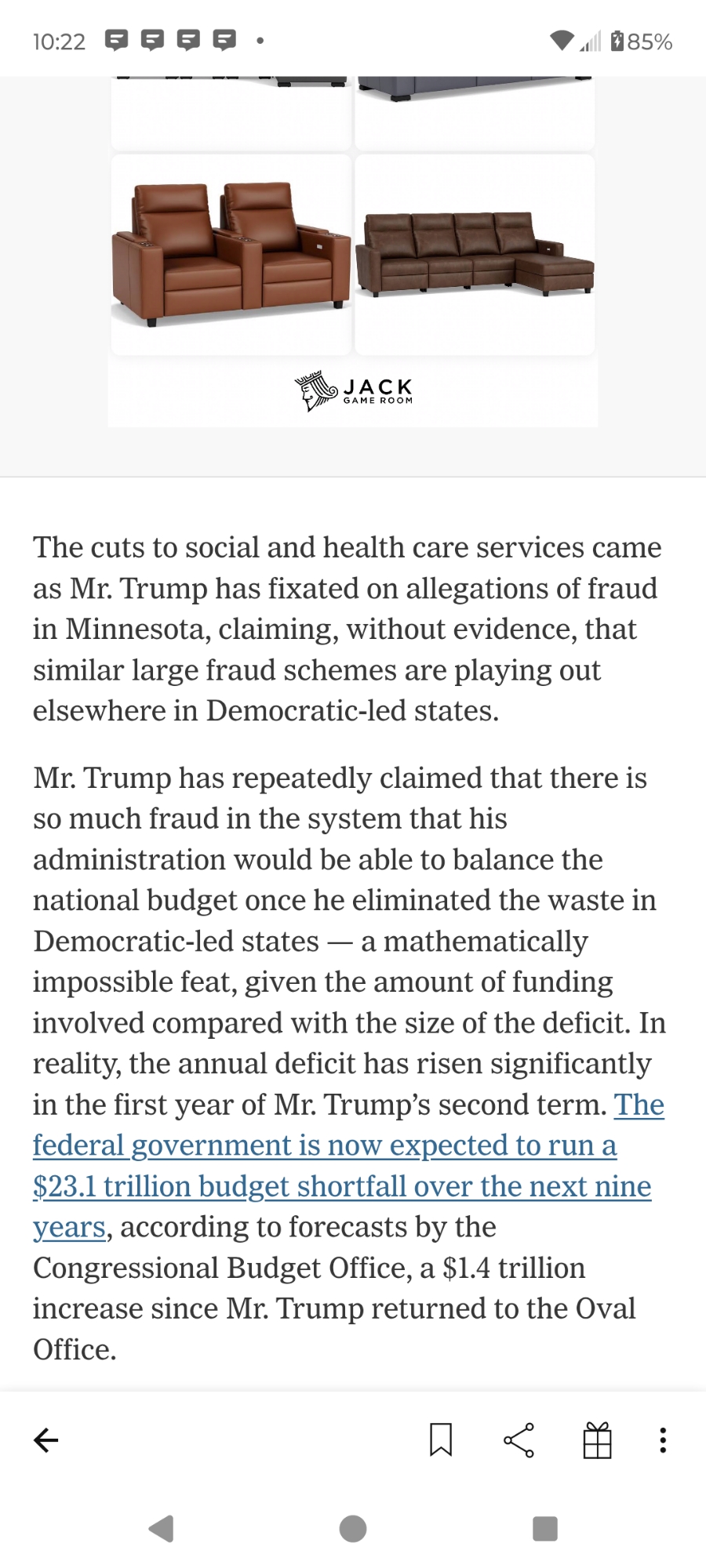Open recent apps with the square button
This screenshot has width=706, height=1568.
pyautogui.click(x=544, y=1529)
